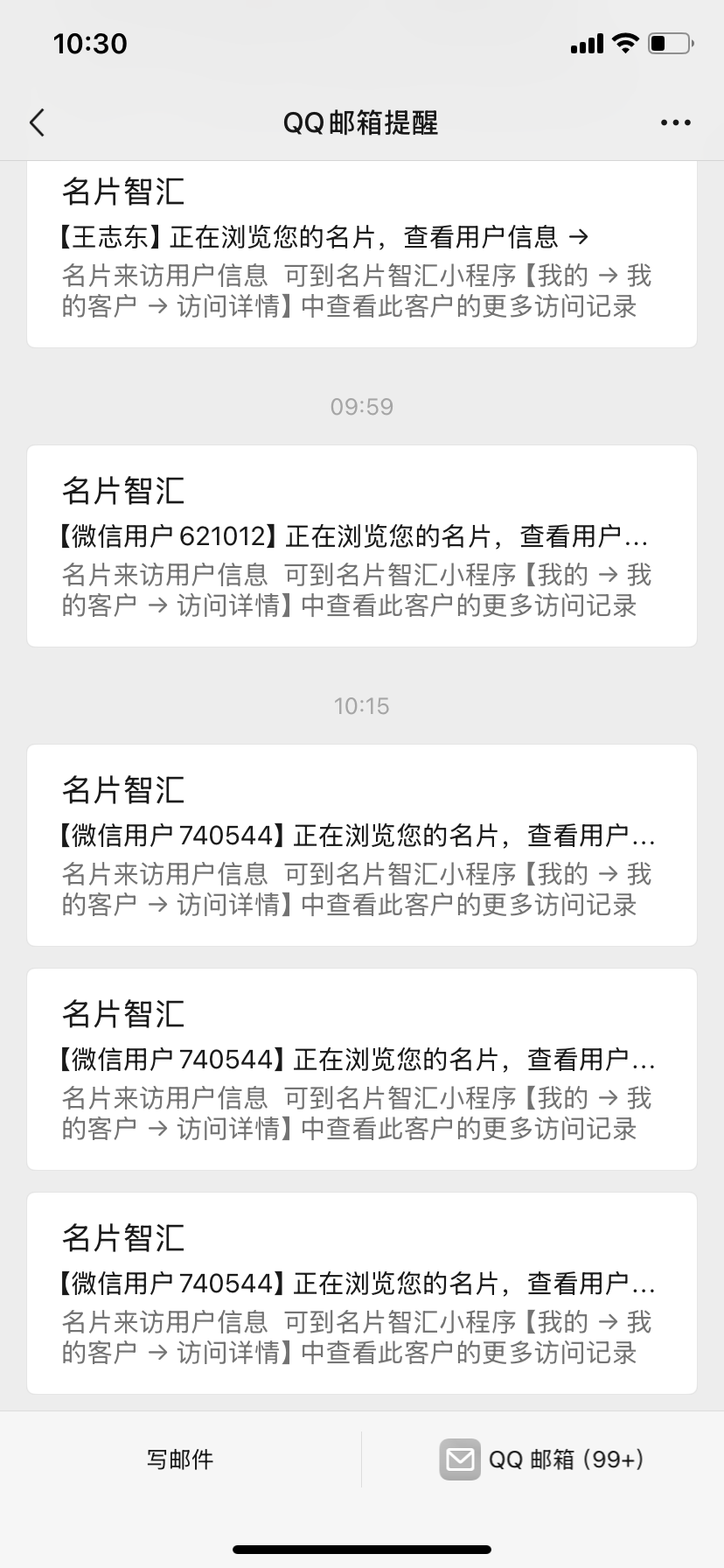
Task: Tap 写邮件 to compose an email
Action: point(180,1459)
